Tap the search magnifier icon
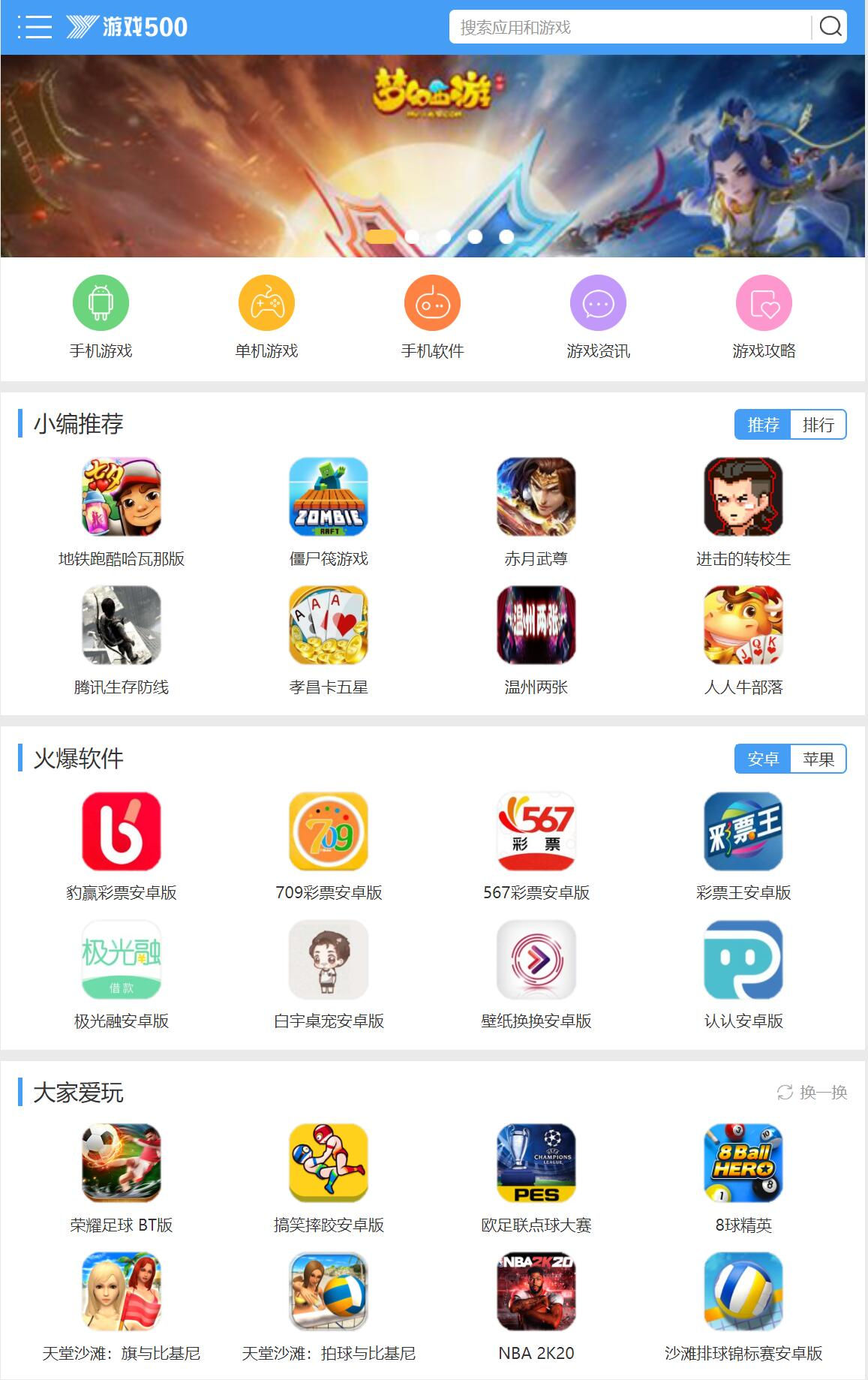The width and height of the screenshot is (868, 1380). (830, 27)
